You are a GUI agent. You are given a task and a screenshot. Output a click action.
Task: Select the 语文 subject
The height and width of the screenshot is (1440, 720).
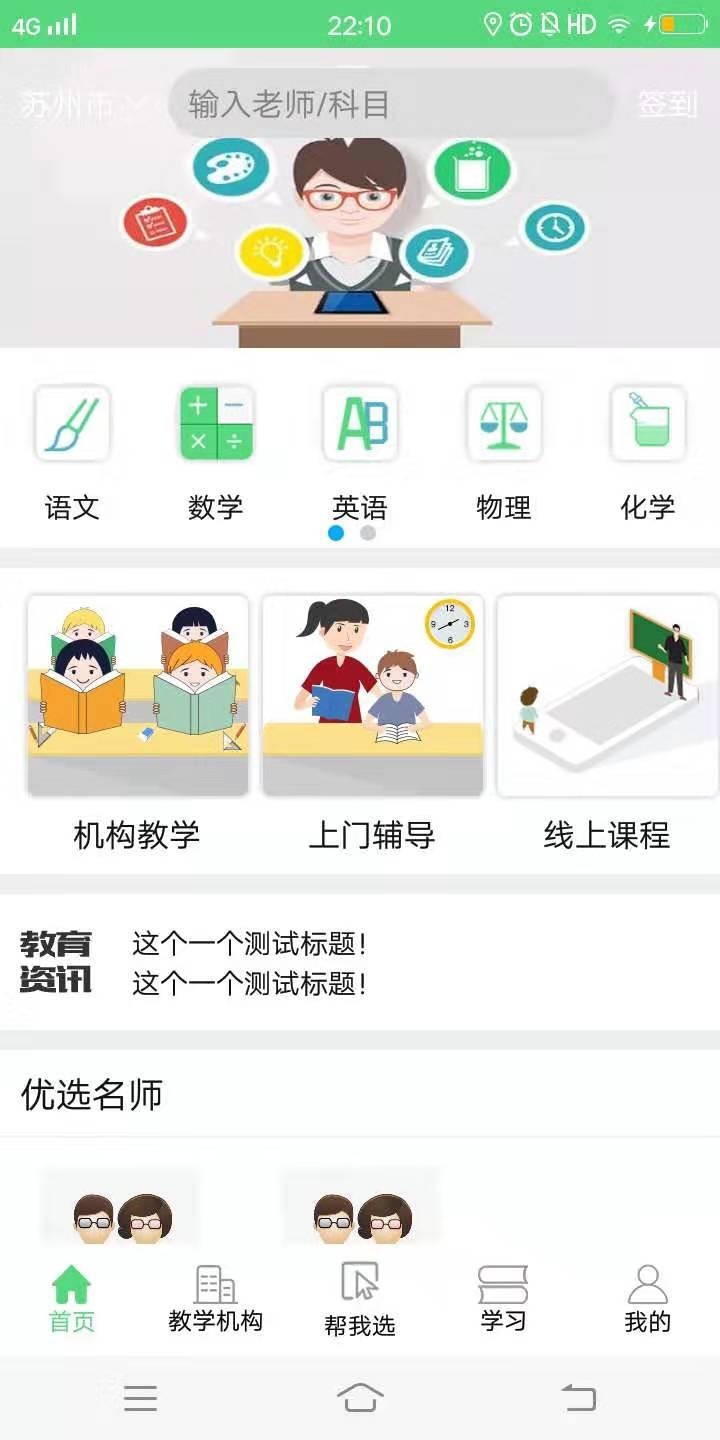pyautogui.click(x=72, y=452)
